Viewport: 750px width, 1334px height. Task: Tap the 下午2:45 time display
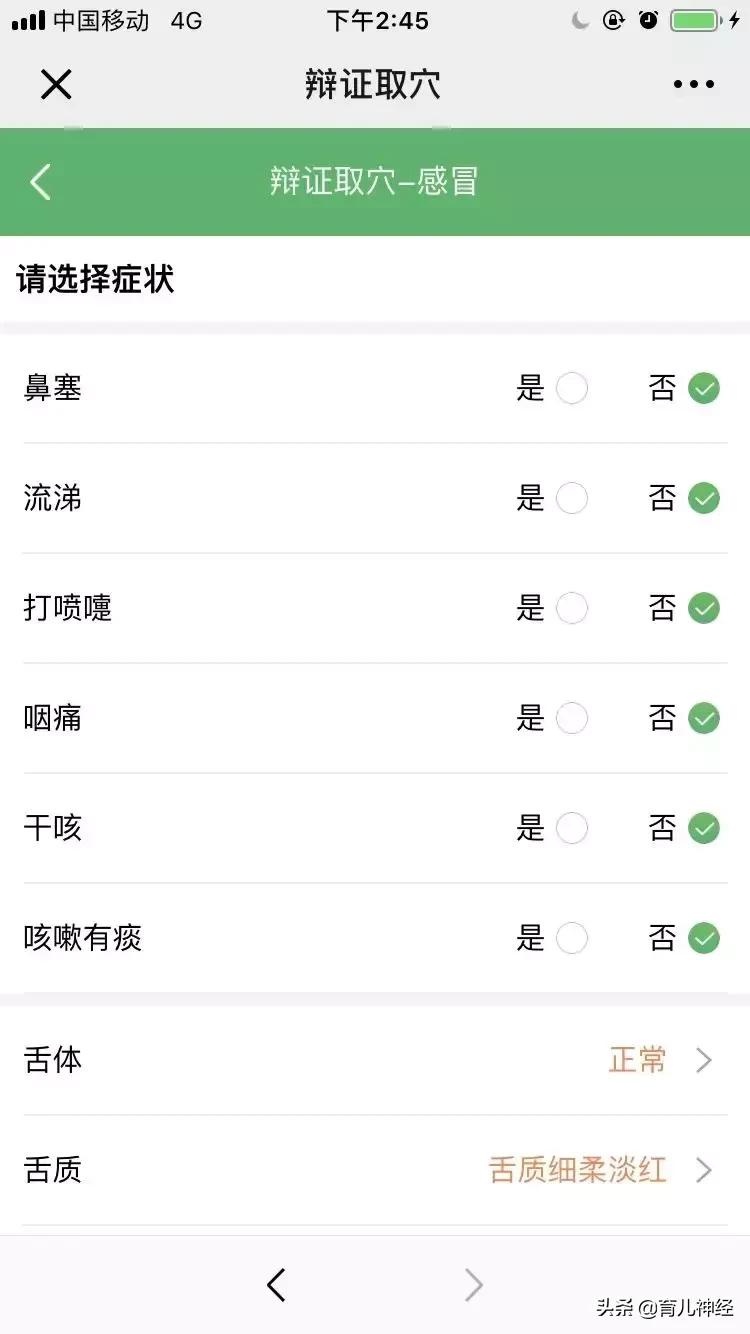pos(375,20)
